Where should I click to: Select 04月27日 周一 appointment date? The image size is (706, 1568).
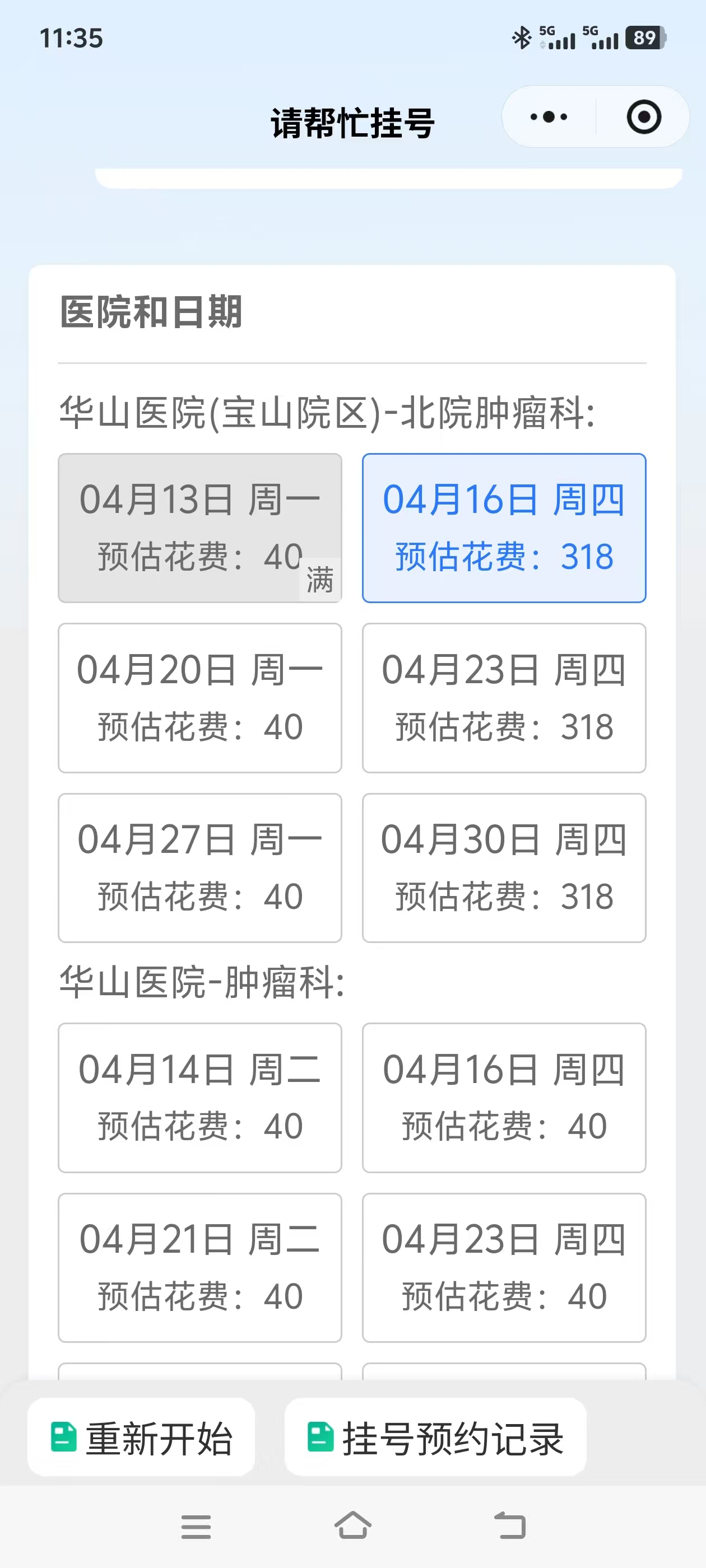point(200,867)
